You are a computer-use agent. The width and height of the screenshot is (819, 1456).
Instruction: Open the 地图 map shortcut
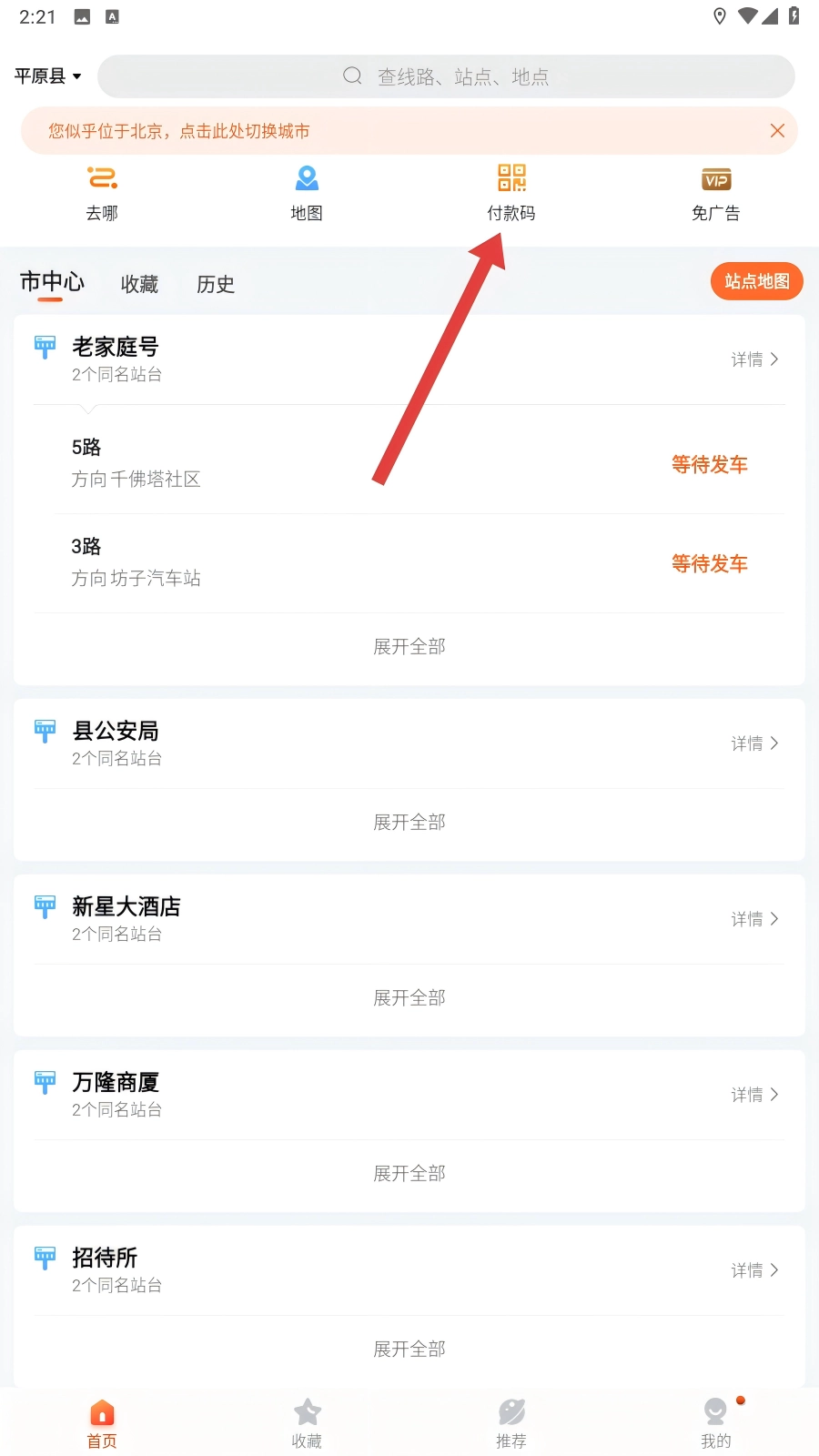pyautogui.click(x=307, y=192)
